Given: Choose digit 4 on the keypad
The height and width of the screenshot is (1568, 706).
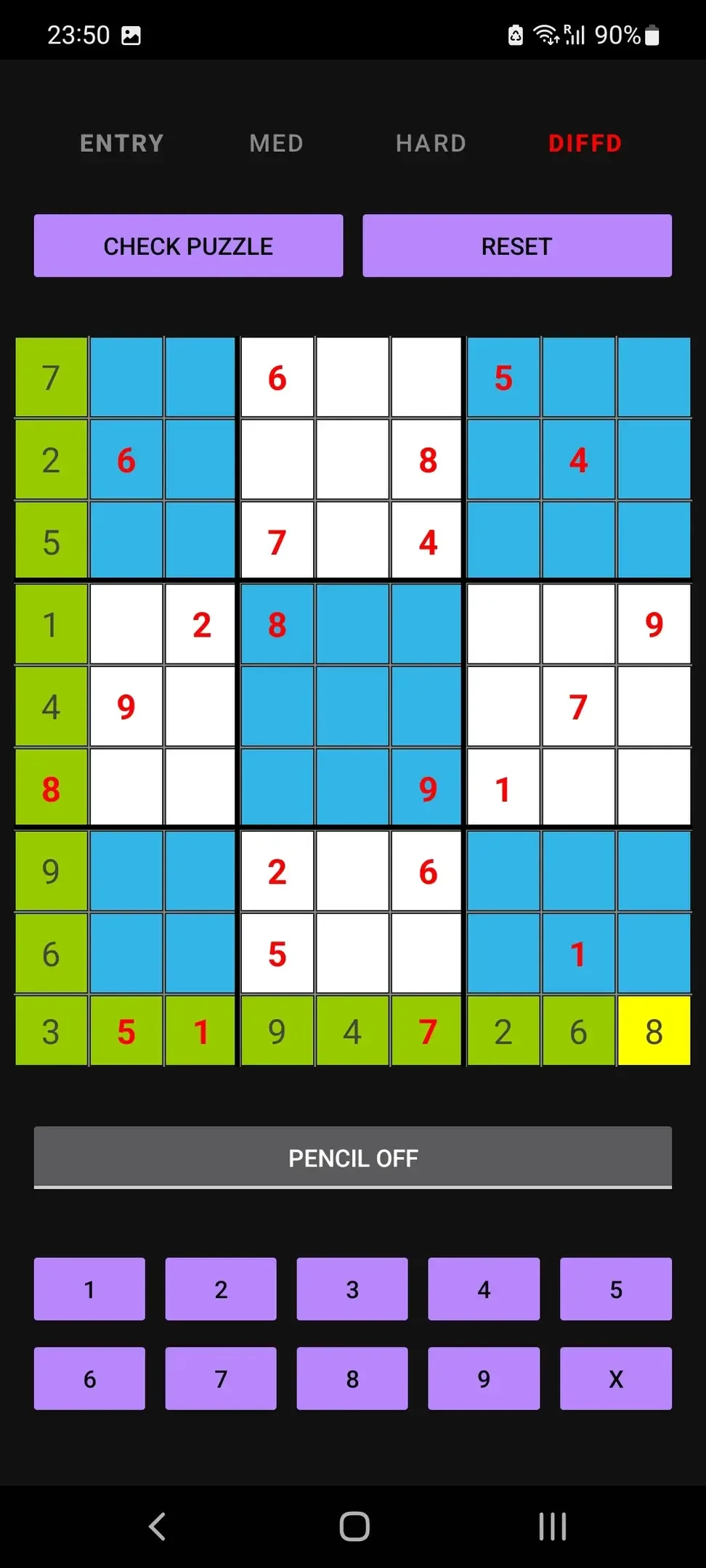Looking at the screenshot, I should point(484,1289).
